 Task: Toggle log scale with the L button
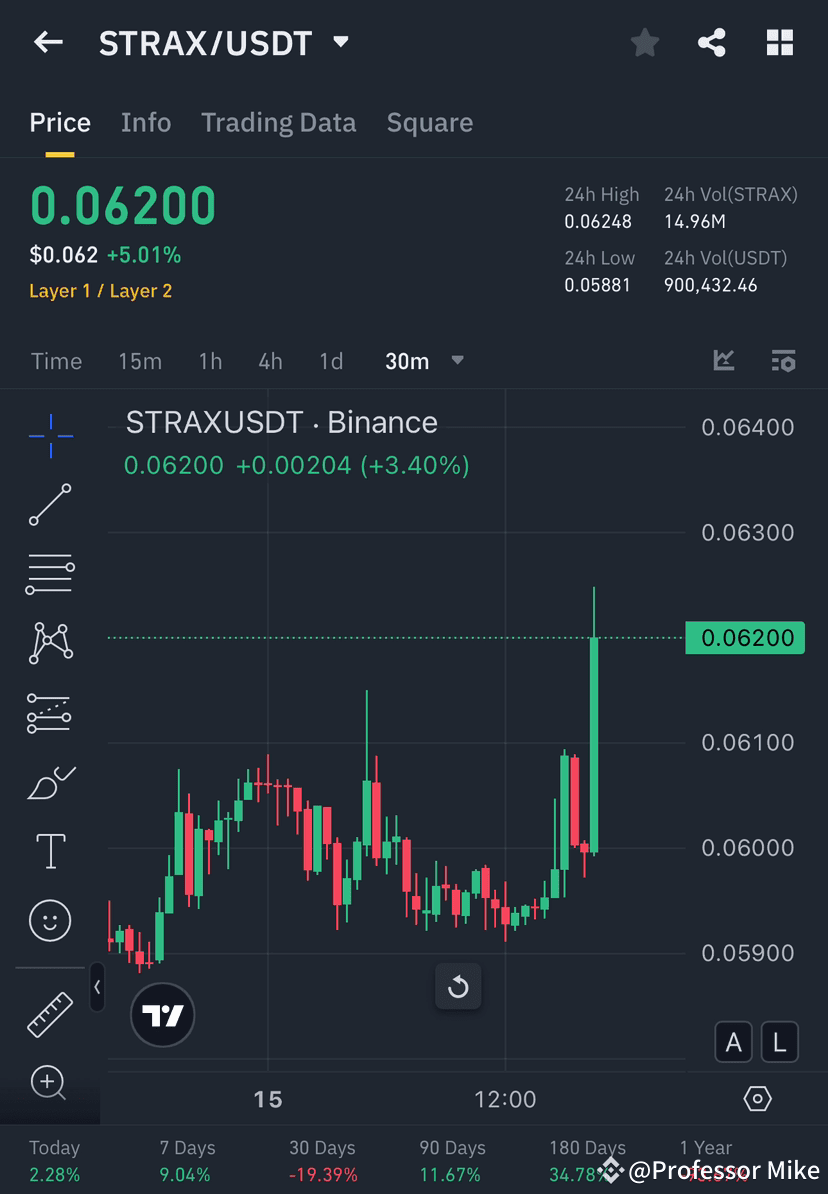click(x=781, y=1042)
